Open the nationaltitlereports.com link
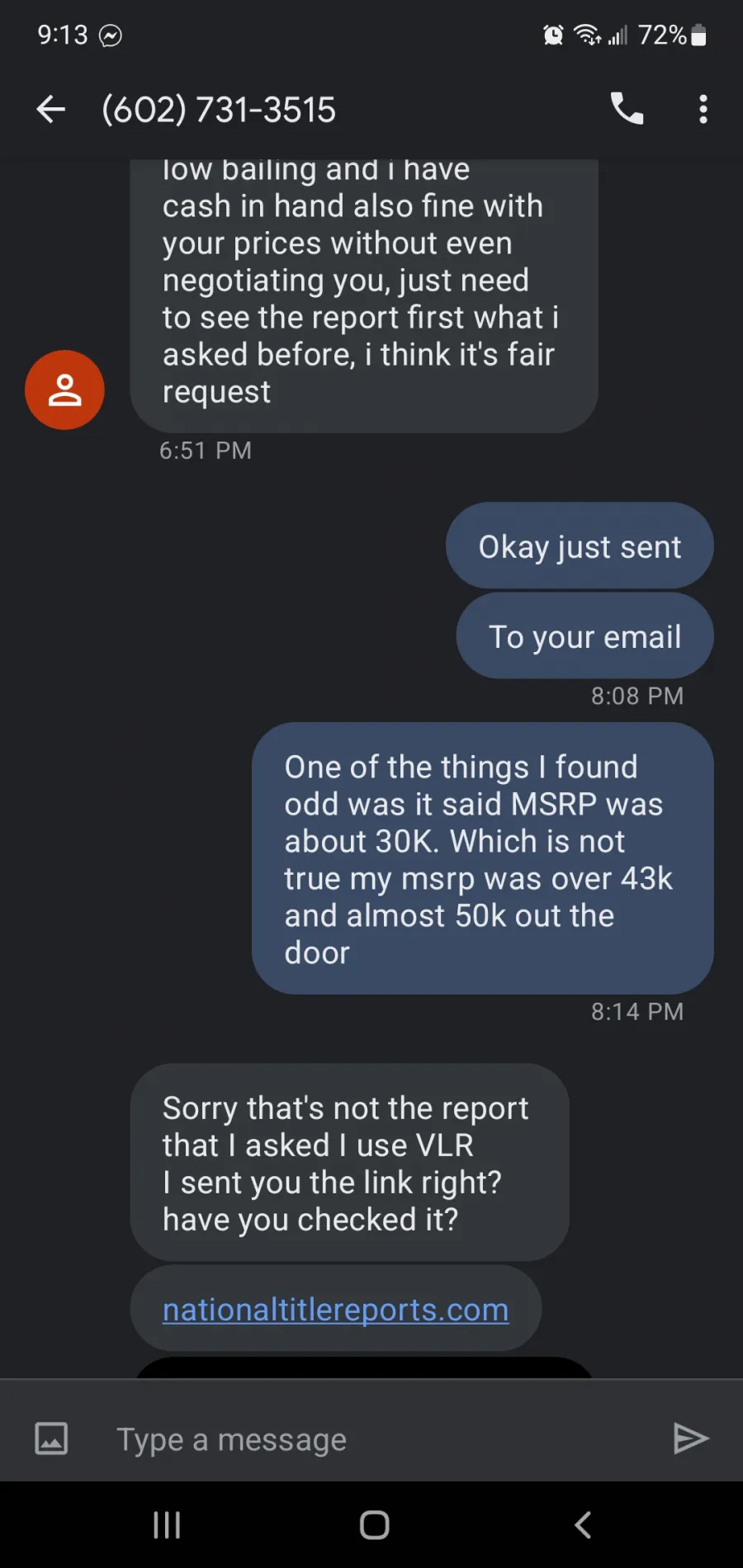Viewport: 743px width, 1568px height. click(x=335, y=1310)
